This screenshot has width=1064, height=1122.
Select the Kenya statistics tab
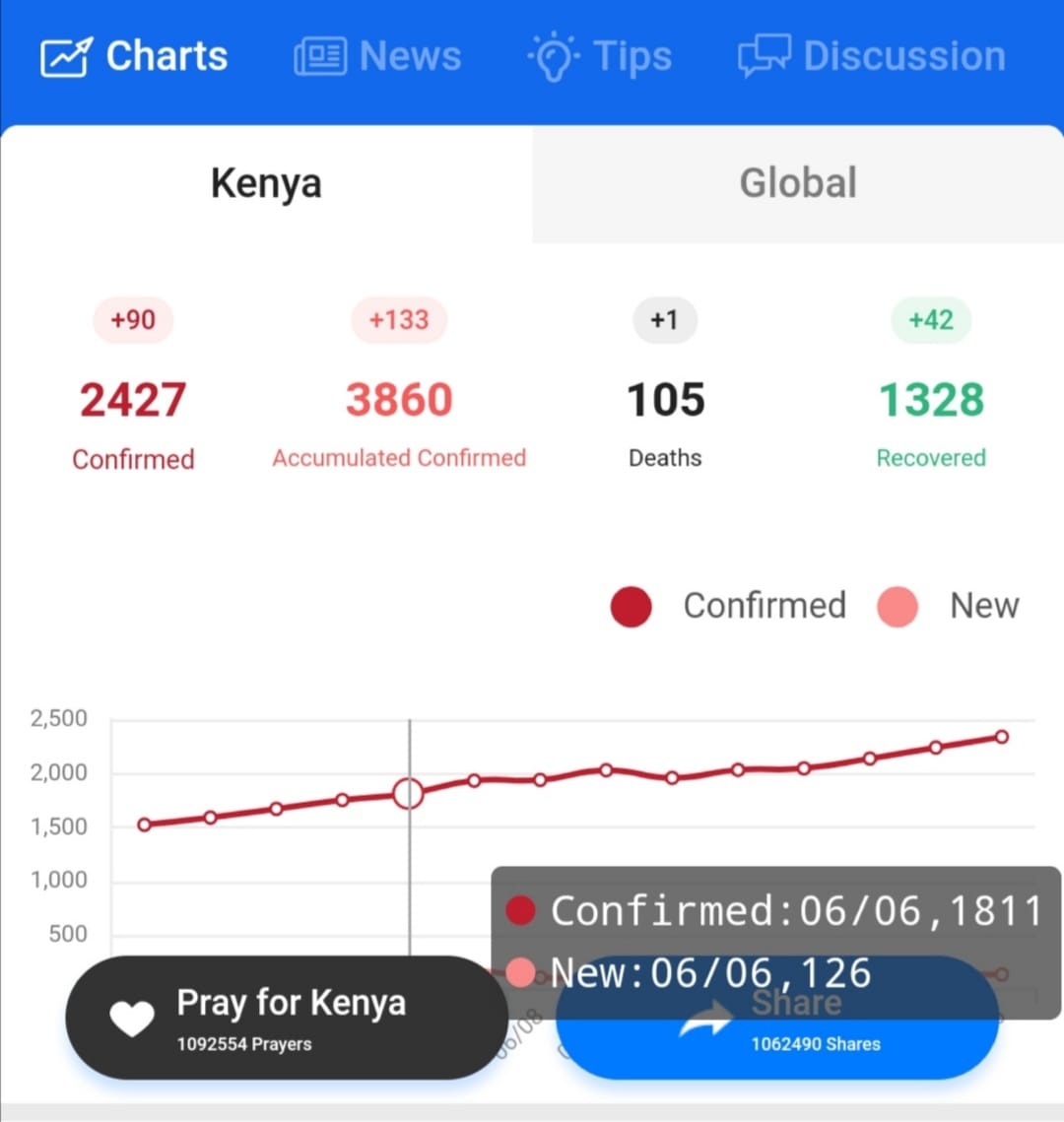[x=266, y=184]
